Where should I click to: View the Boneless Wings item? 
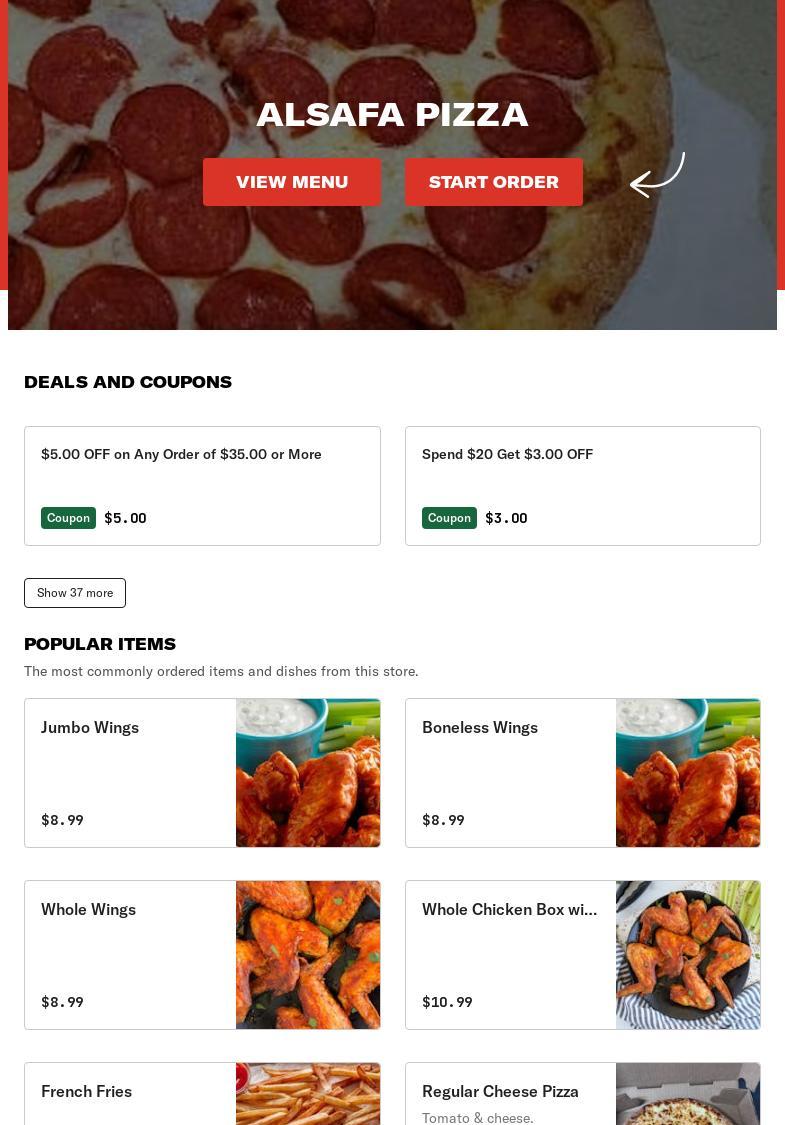[x=582, y=773]
